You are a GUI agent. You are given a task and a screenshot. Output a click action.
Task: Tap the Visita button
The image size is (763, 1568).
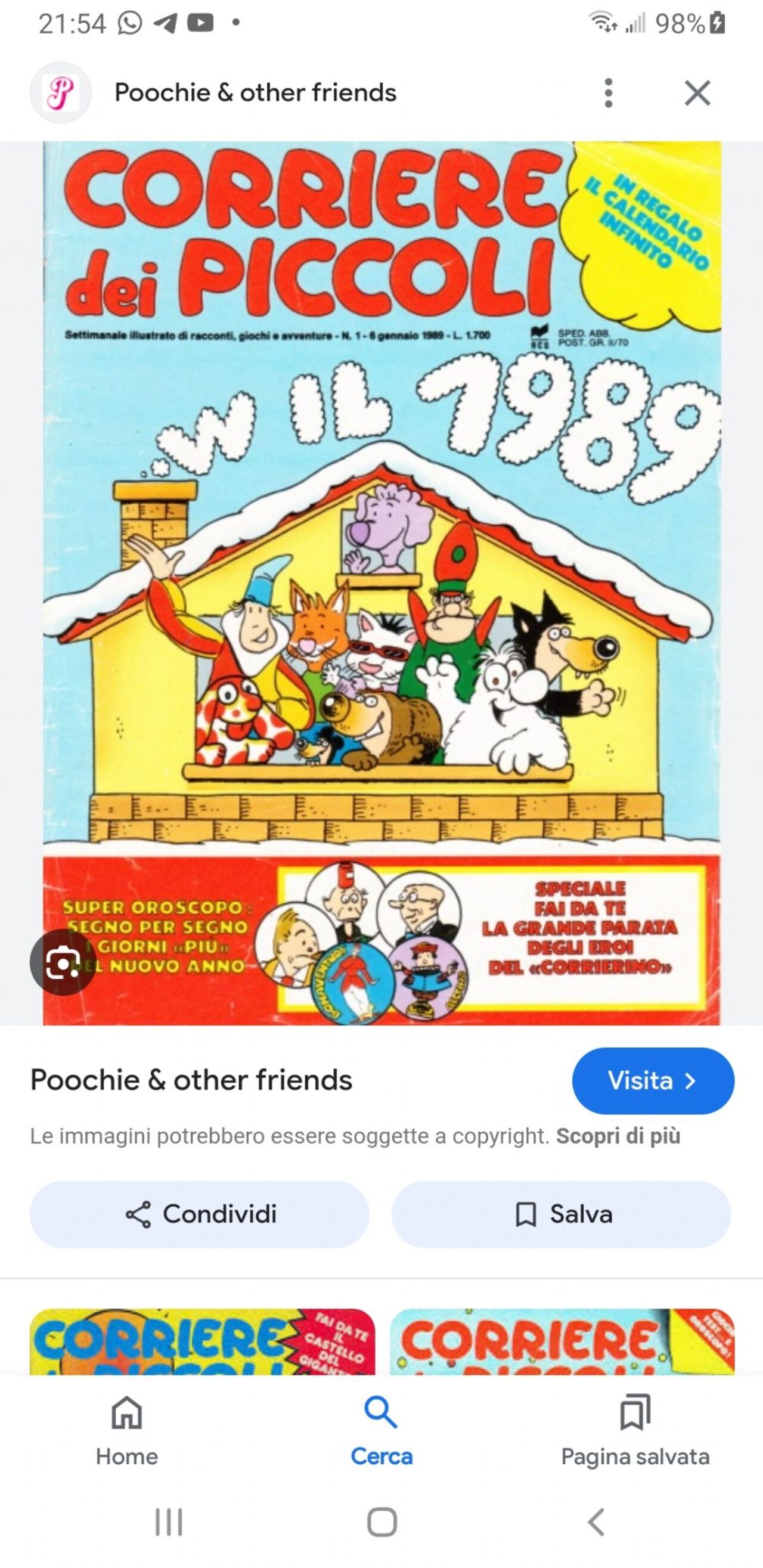pos(652,1080)
